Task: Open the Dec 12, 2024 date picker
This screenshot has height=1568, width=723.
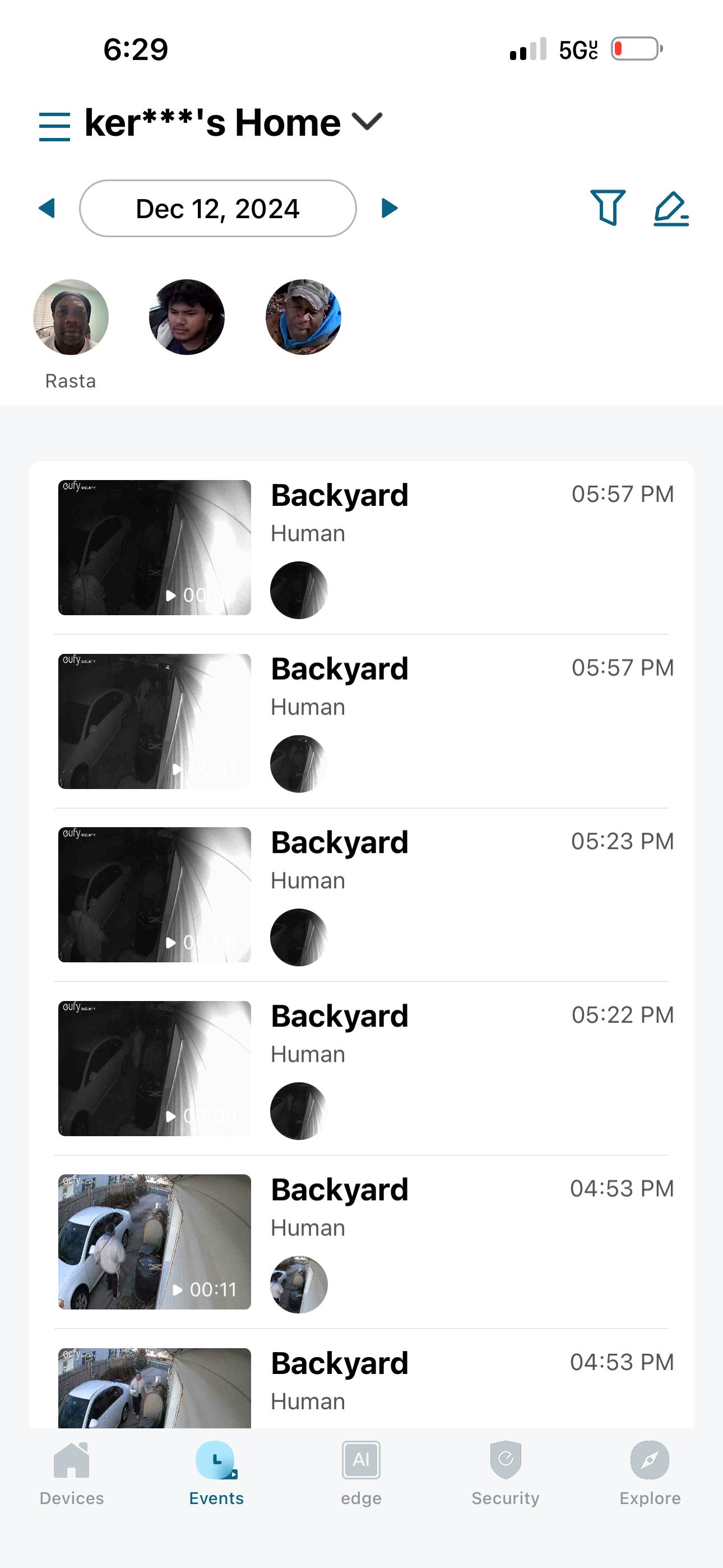Action: [217, 208]
